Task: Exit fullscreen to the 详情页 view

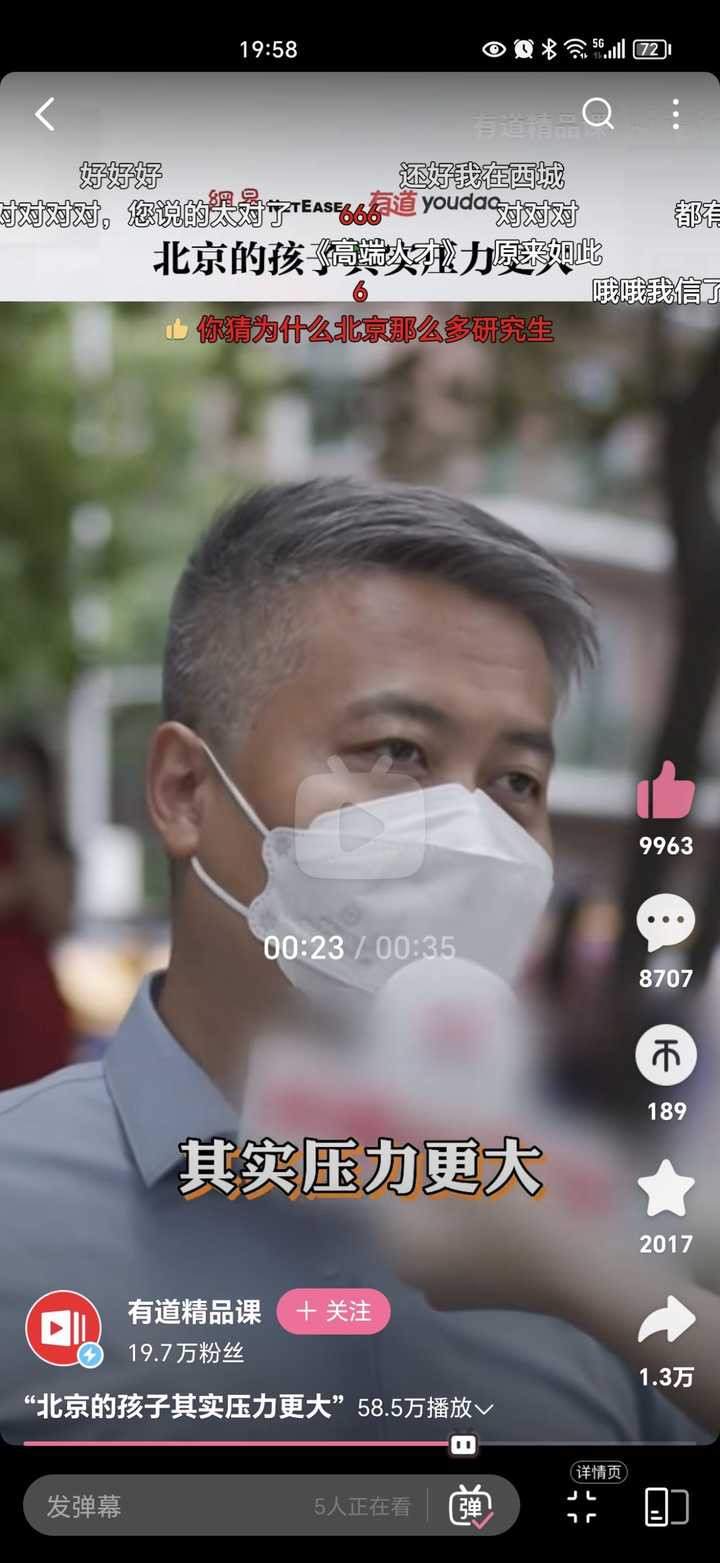Action: point(583,1505)
